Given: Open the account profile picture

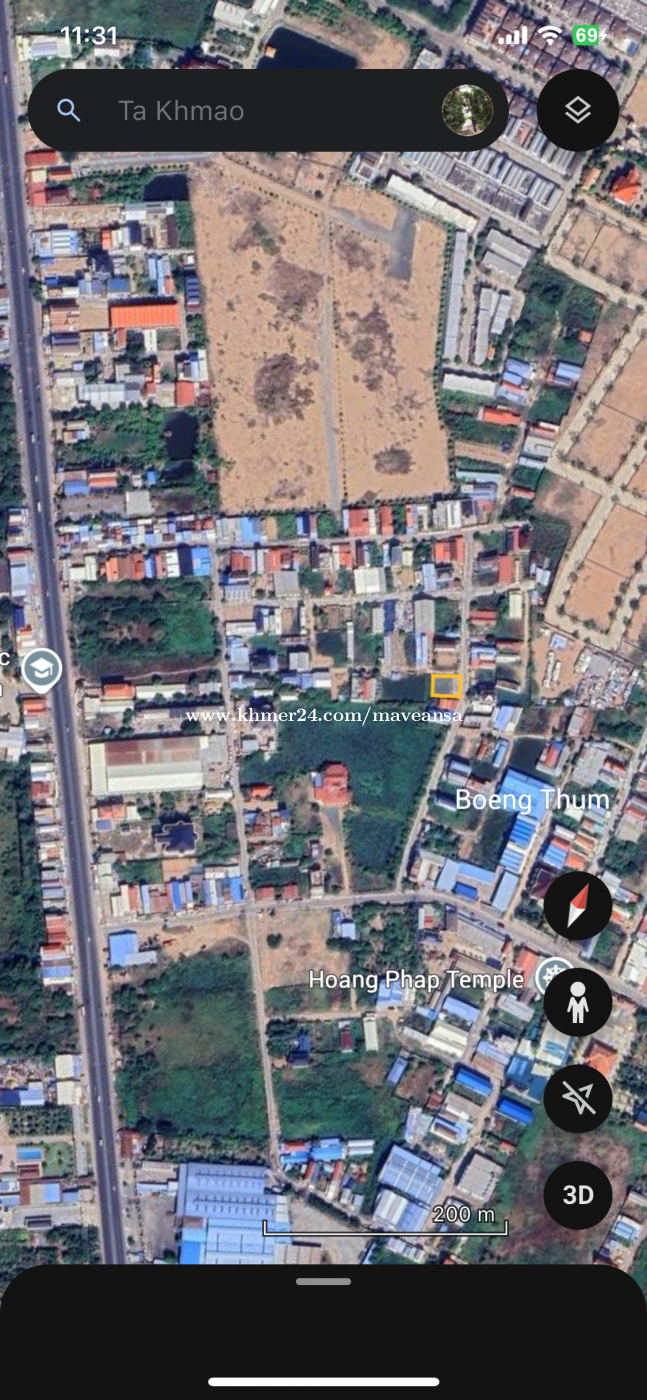Looking at the screenshot, I should coord(468,110).
